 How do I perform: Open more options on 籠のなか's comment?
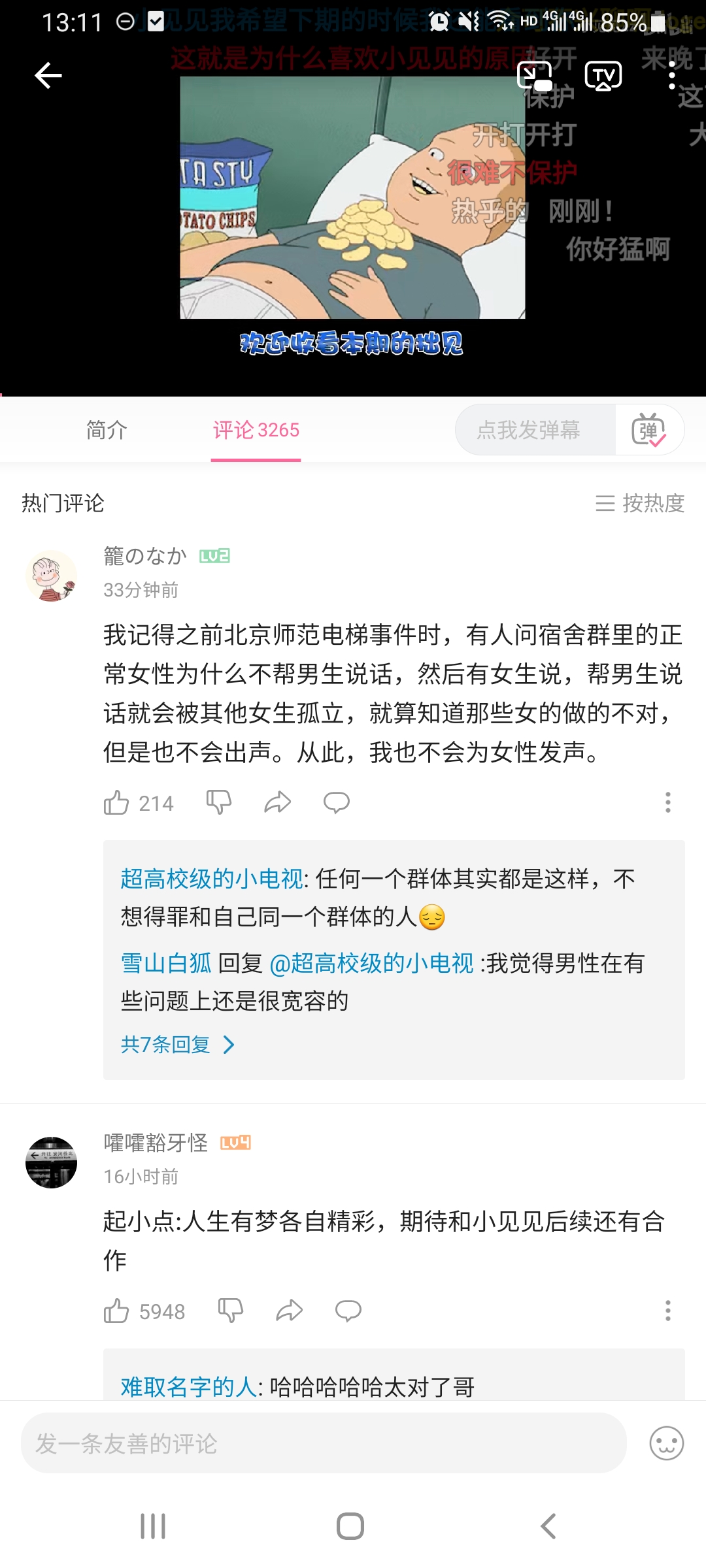point(667,802)
